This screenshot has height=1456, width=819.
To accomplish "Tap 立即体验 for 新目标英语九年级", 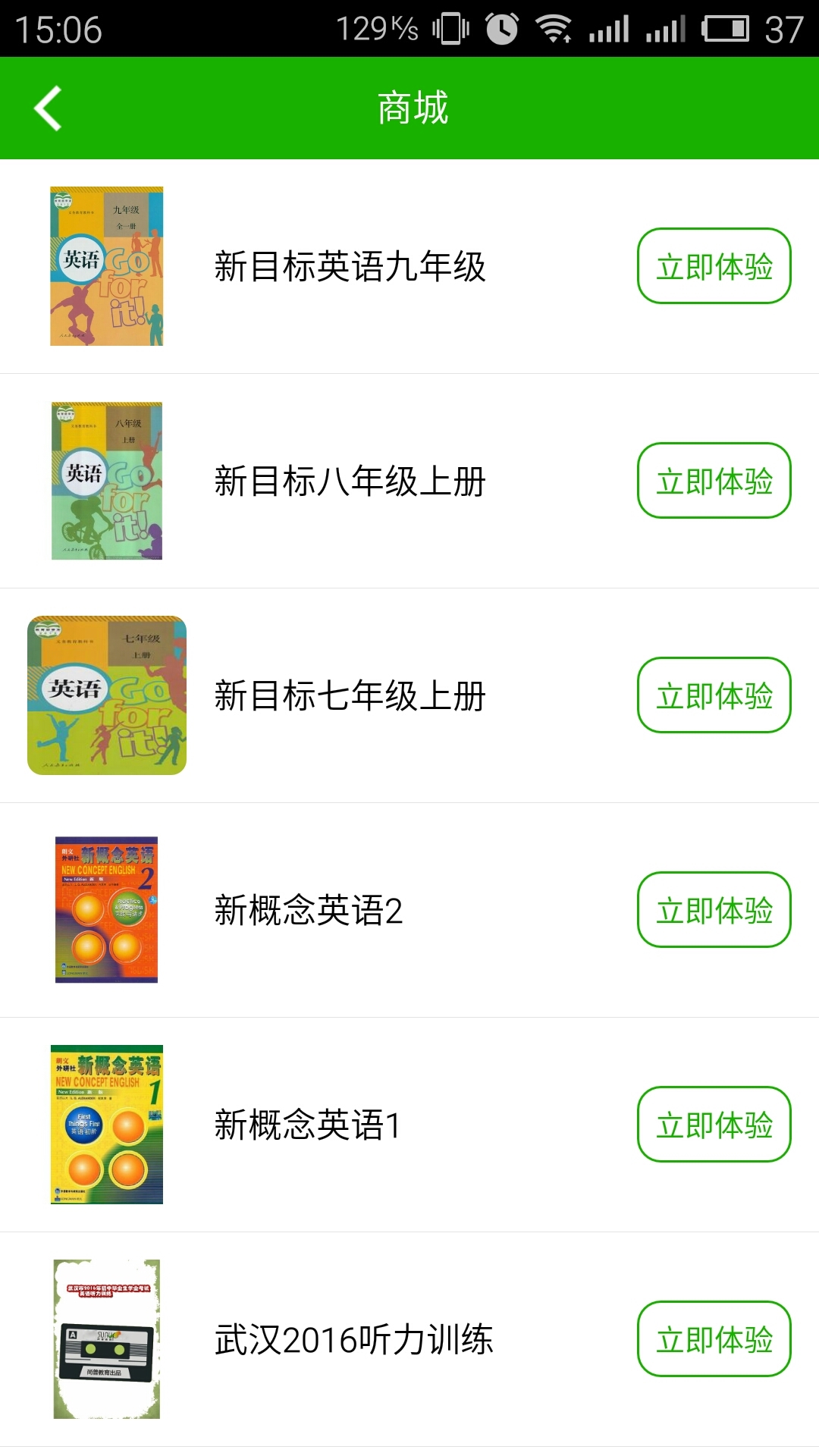I will 714,266.
